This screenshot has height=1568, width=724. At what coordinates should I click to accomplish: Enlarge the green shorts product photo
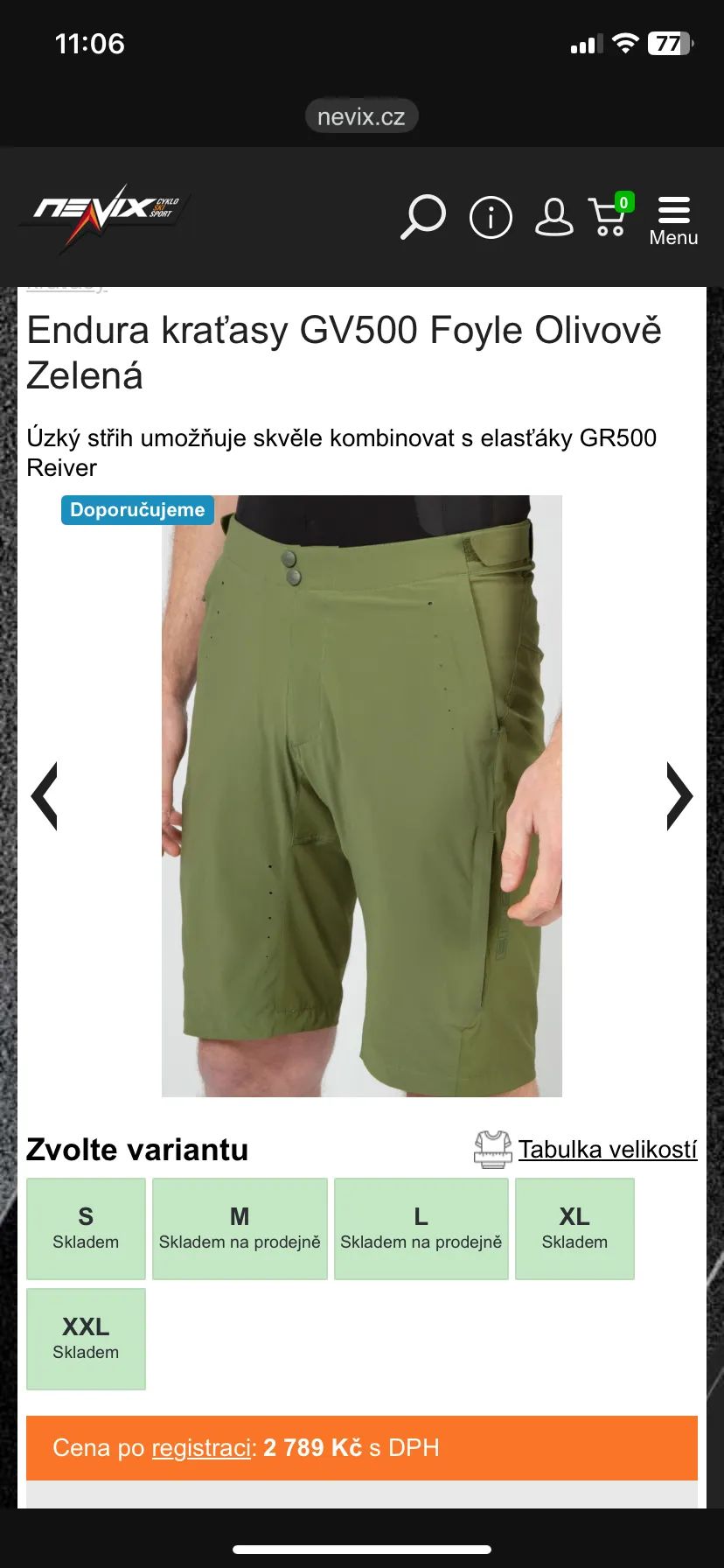(361, 795)
